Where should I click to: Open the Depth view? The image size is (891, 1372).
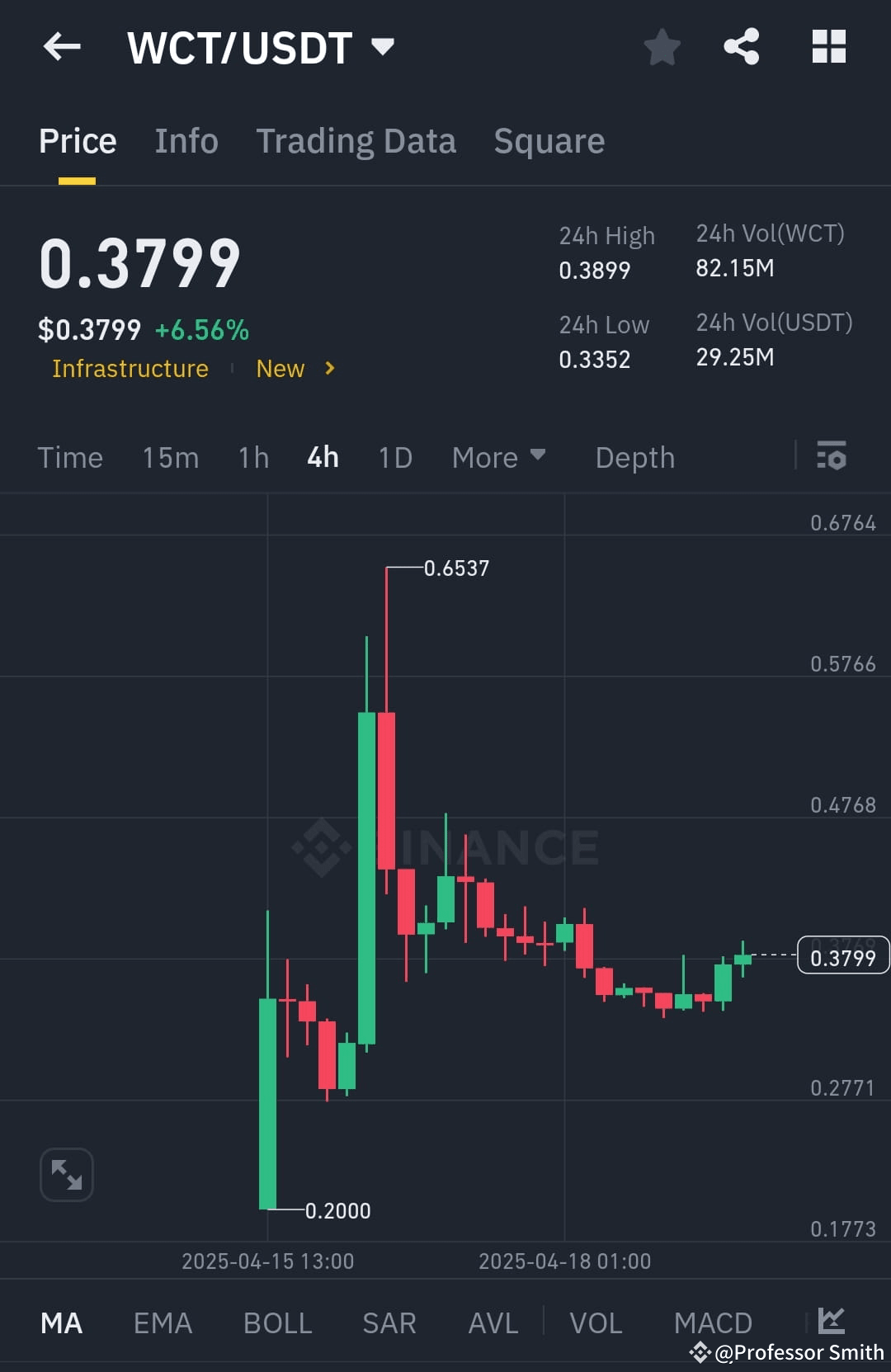point(634,457)
